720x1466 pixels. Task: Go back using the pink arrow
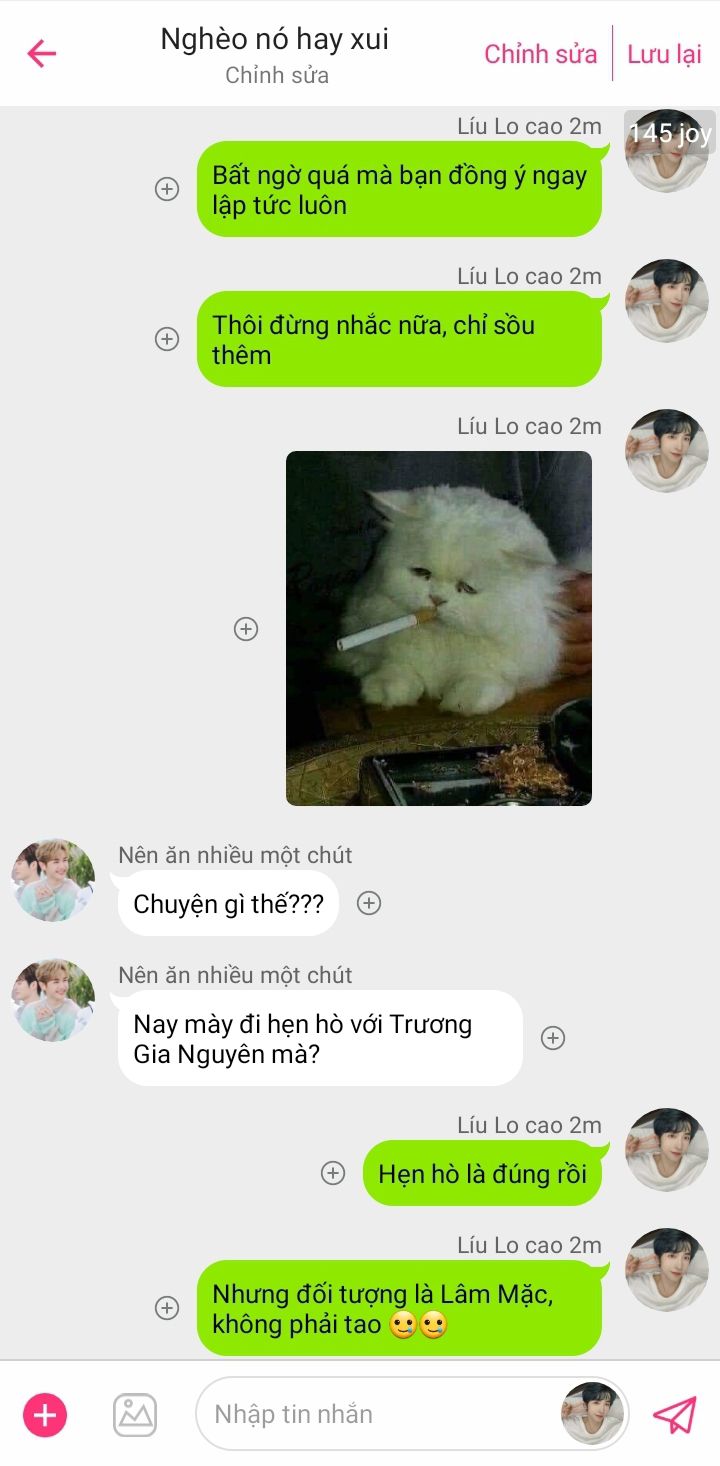click(x=42, y=53)
